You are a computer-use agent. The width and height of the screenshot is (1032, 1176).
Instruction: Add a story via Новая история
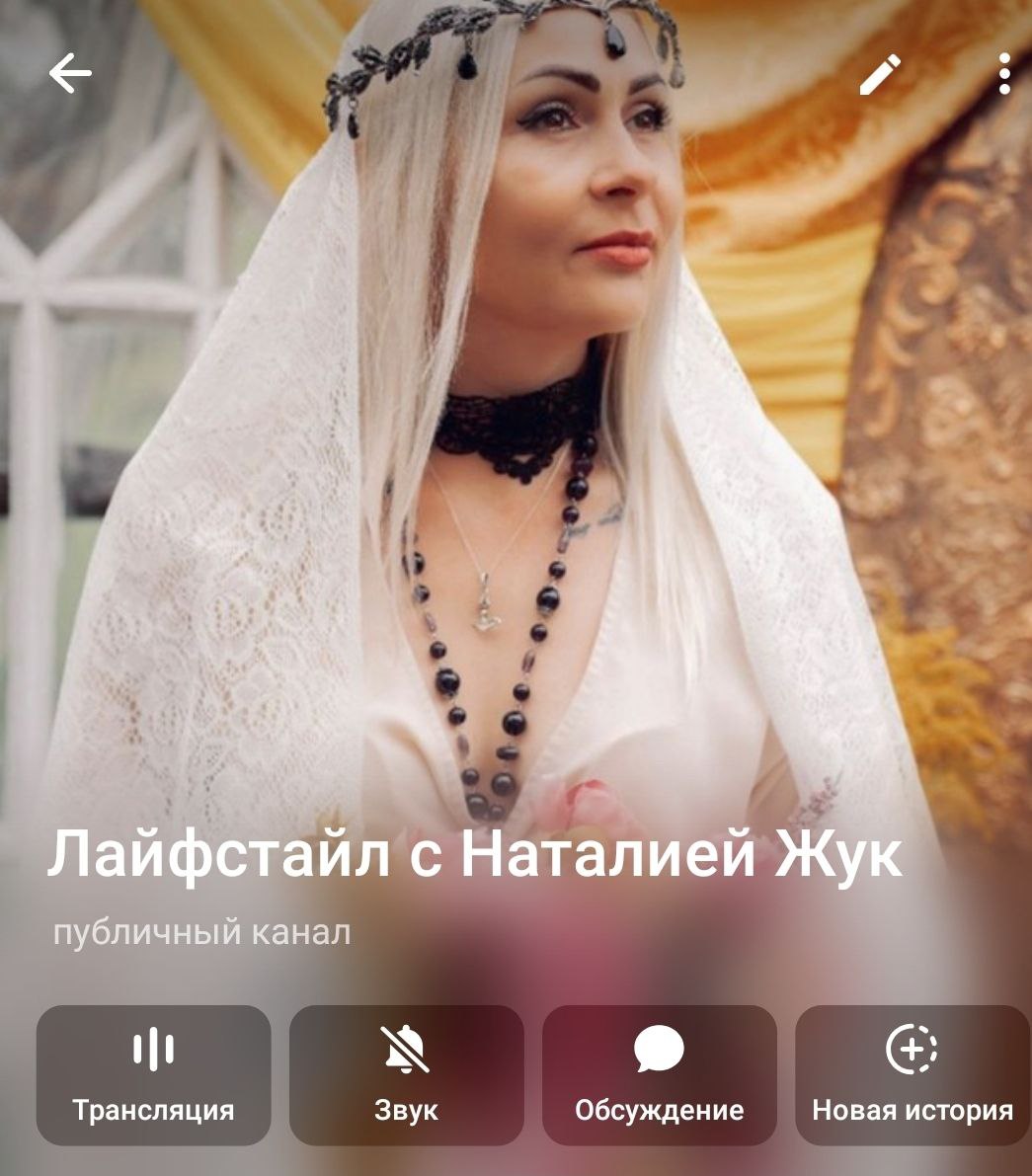(x=912, y=1074)
